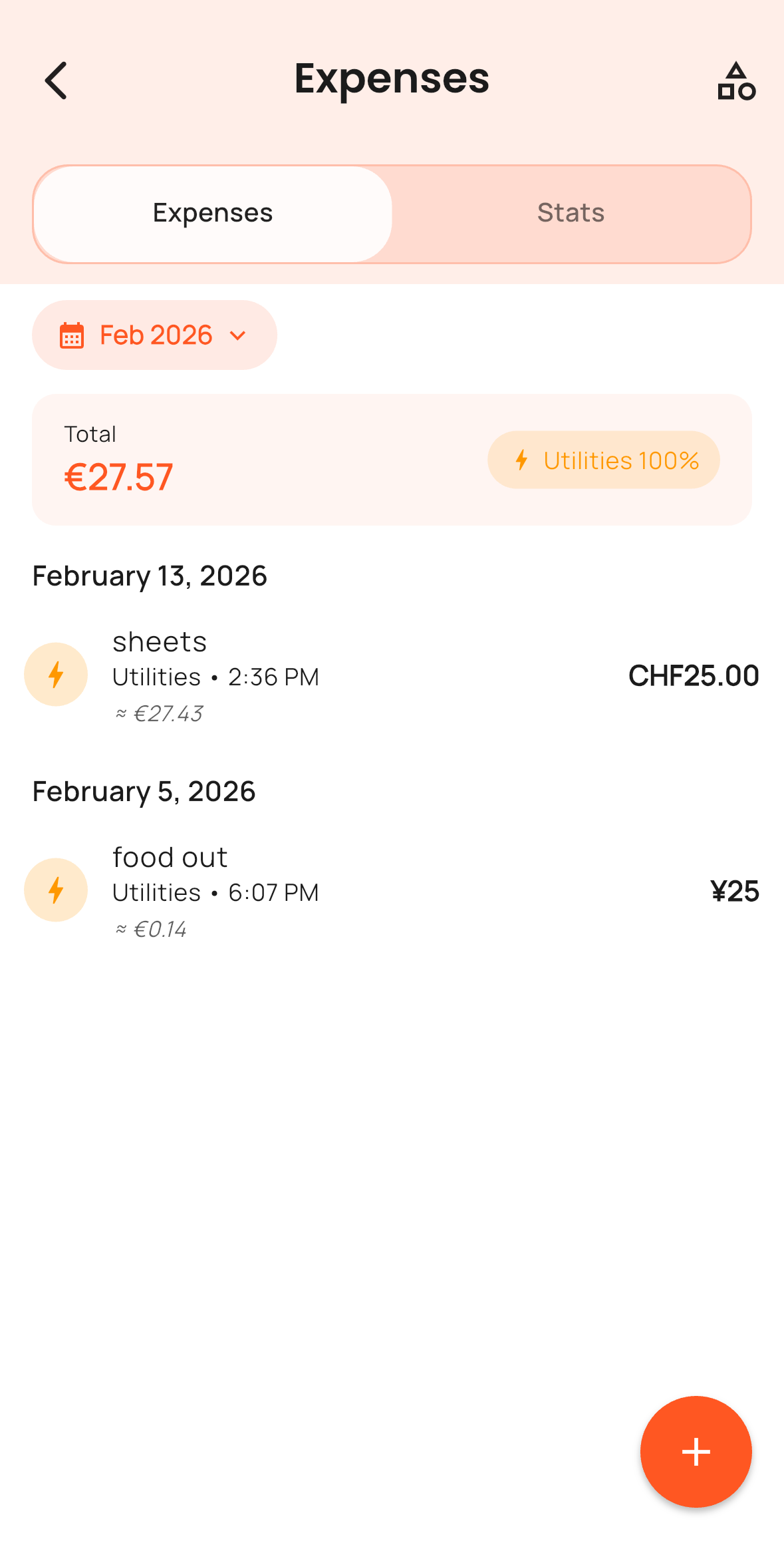
Task: Click the lightning bolt on the Utilities badge
Action: coord(521,460)
